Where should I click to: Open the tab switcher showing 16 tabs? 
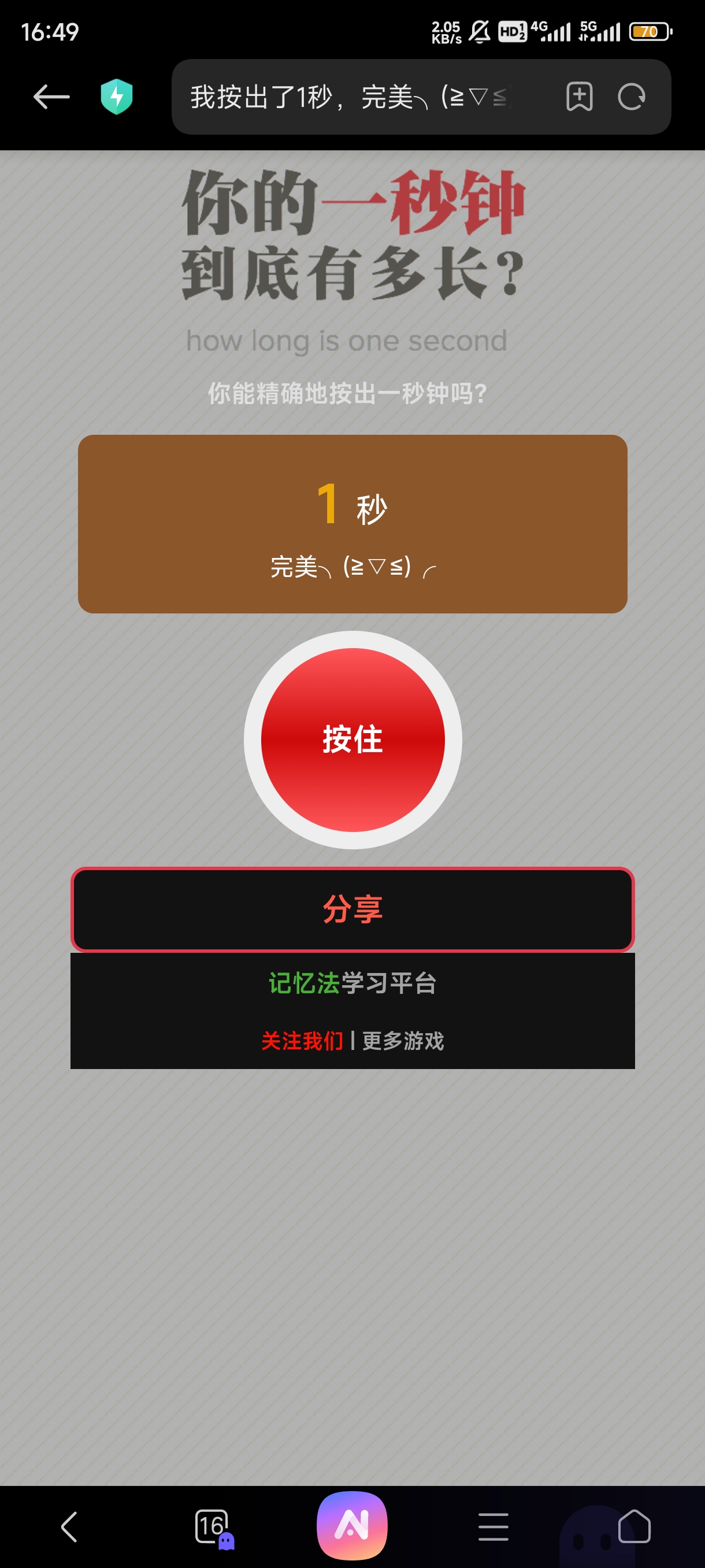(x=211, y=1526)
